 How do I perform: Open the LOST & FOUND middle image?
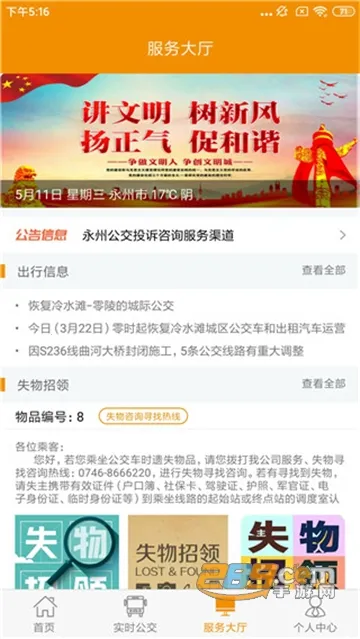[x=178, y=552]
